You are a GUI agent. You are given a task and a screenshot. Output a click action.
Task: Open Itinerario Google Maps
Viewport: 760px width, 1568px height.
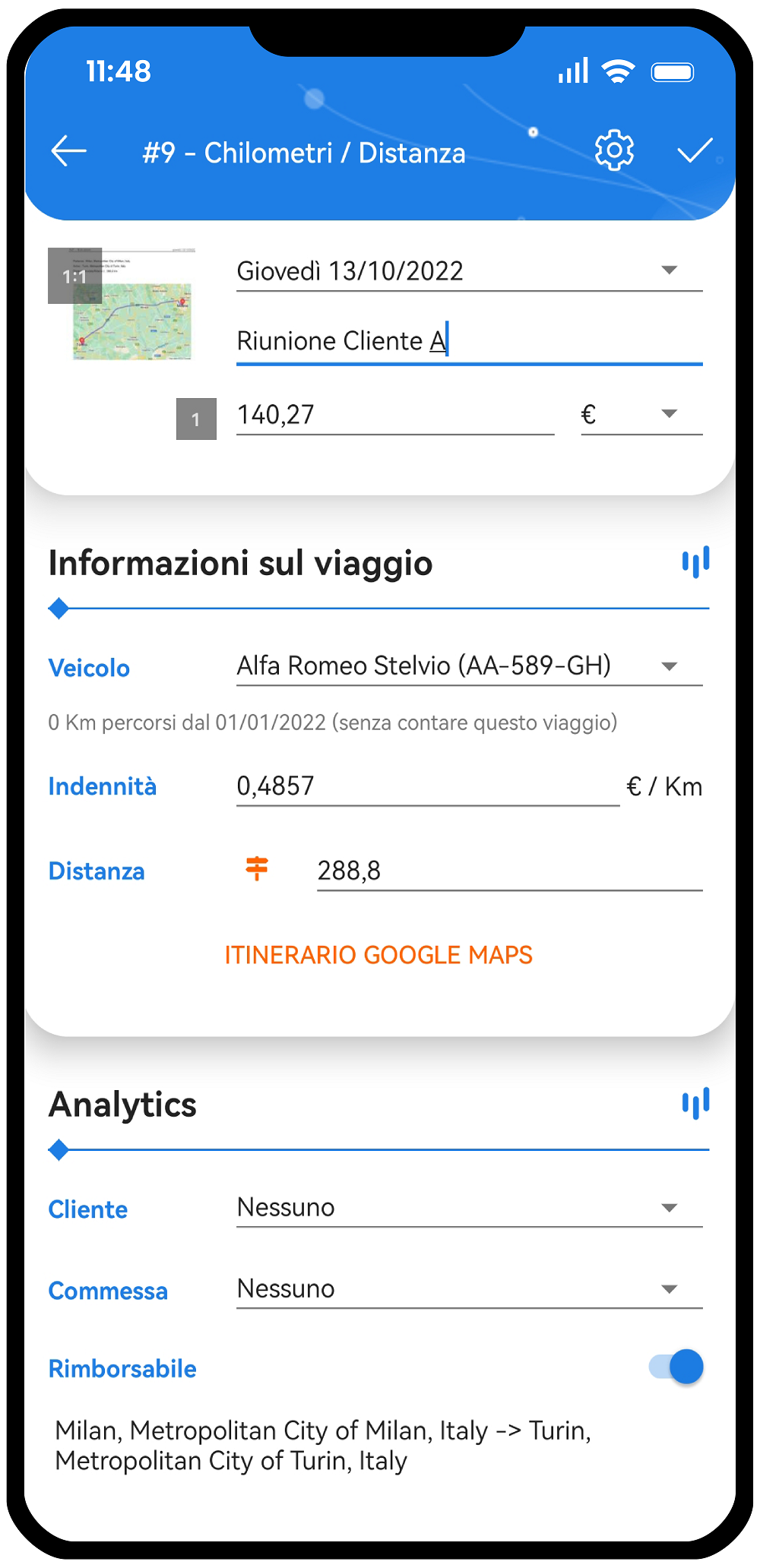(378, 955)
